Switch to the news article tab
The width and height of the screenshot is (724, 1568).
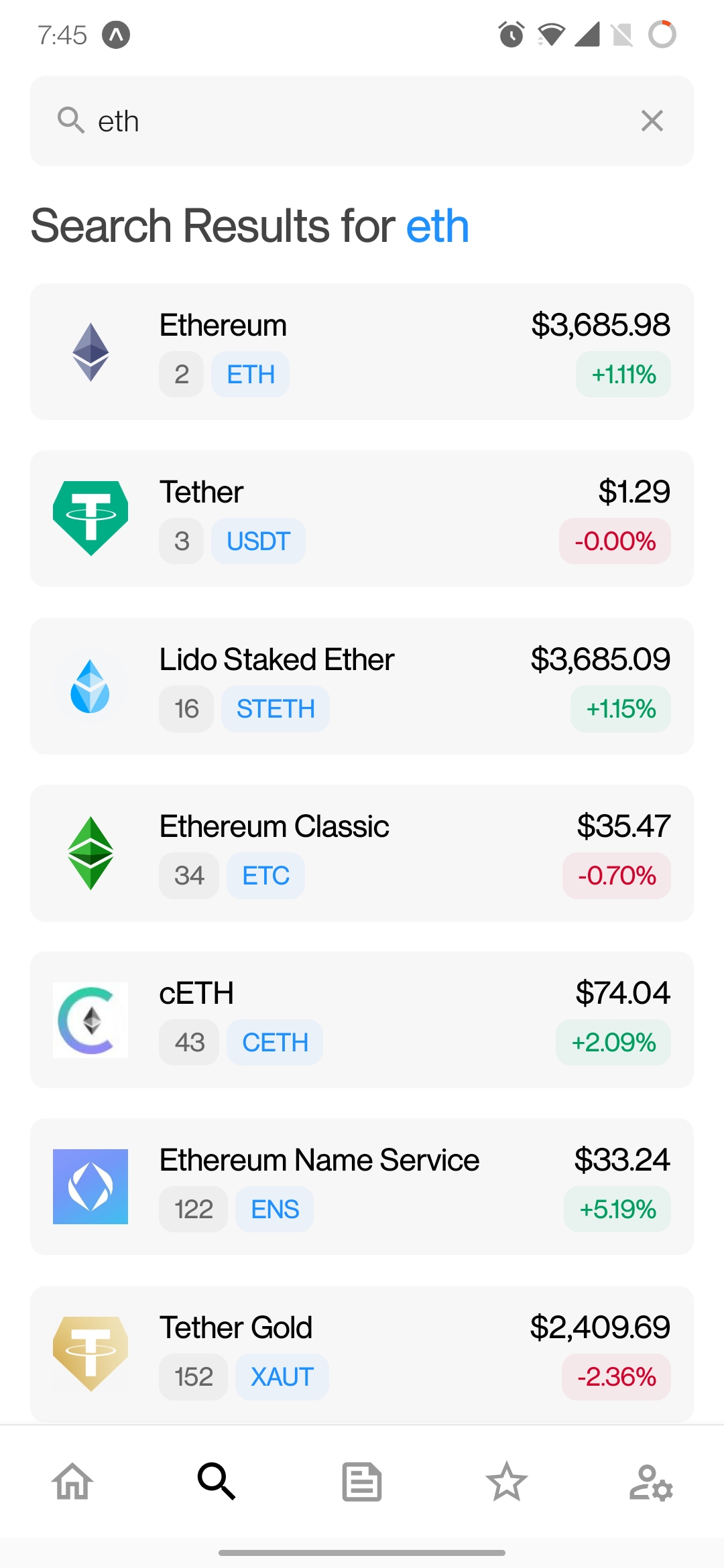point(362,1482)
